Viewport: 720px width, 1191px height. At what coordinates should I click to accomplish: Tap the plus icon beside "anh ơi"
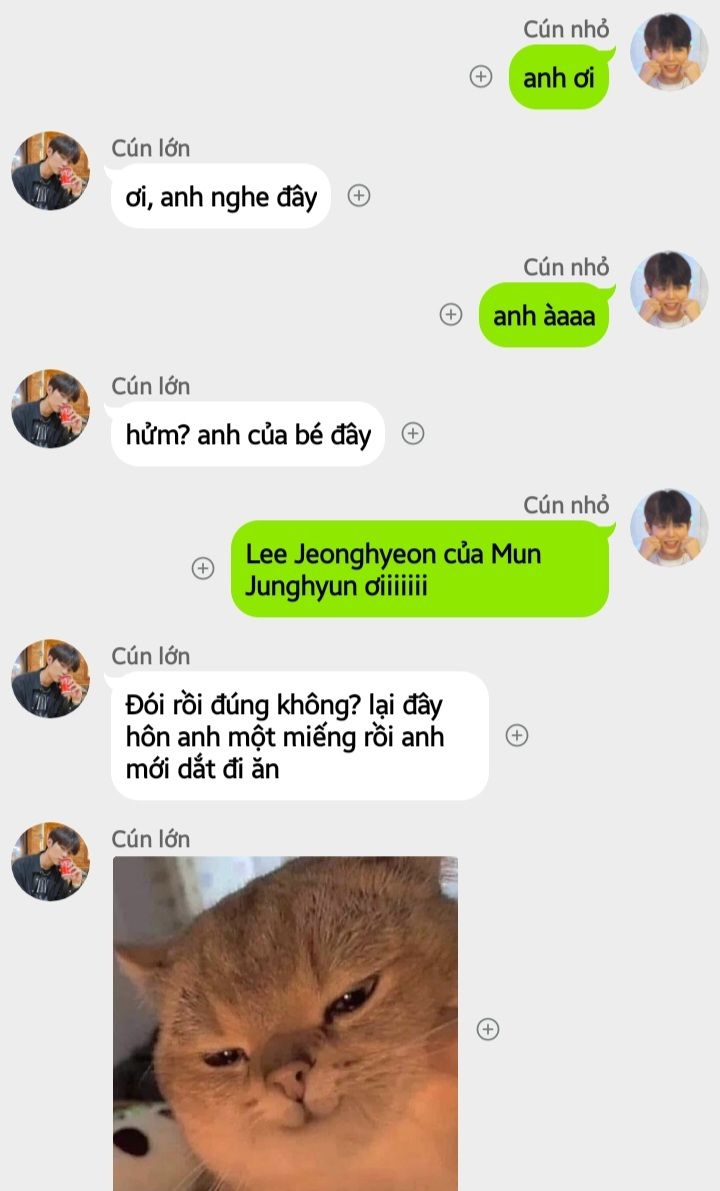point(481,76)
